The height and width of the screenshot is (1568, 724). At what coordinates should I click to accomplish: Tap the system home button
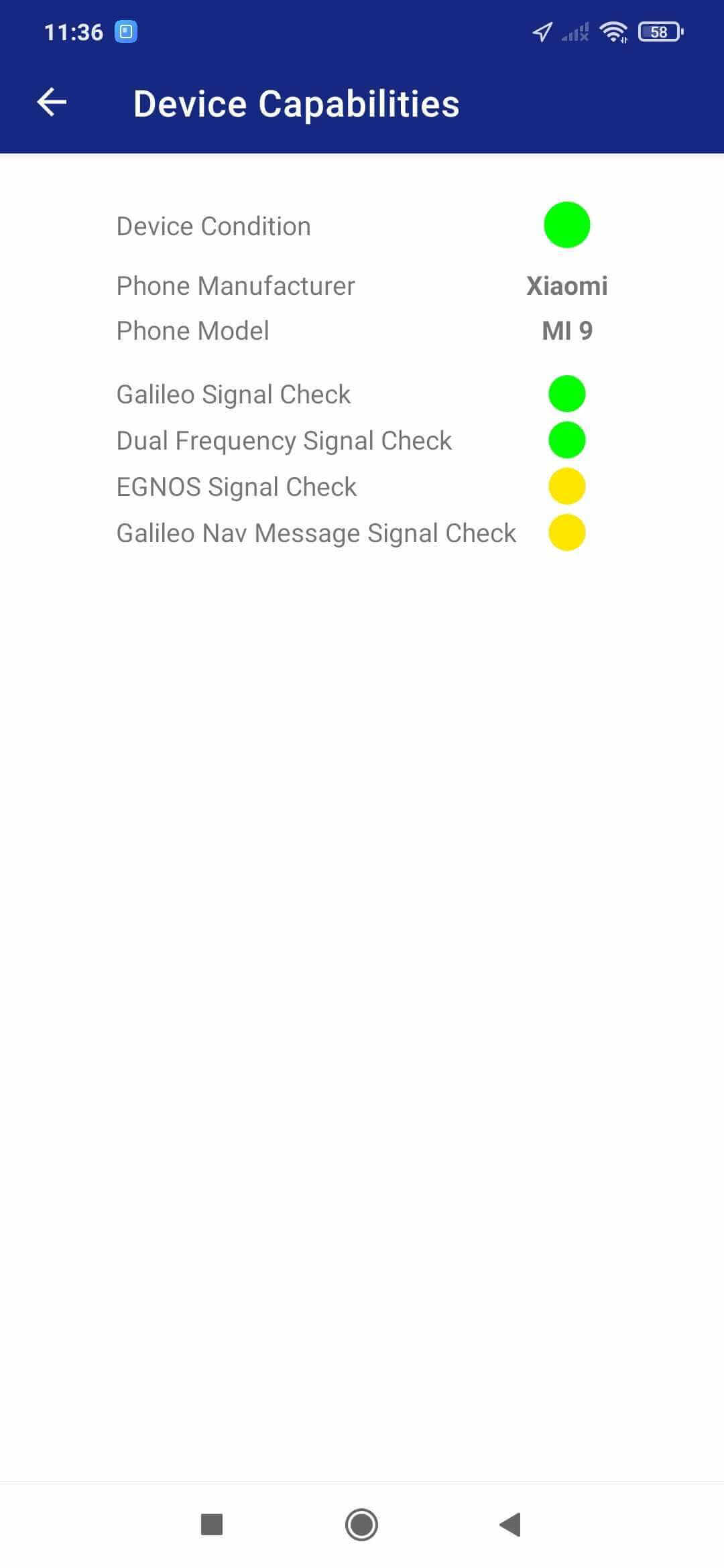click(x=361, y=1524)
